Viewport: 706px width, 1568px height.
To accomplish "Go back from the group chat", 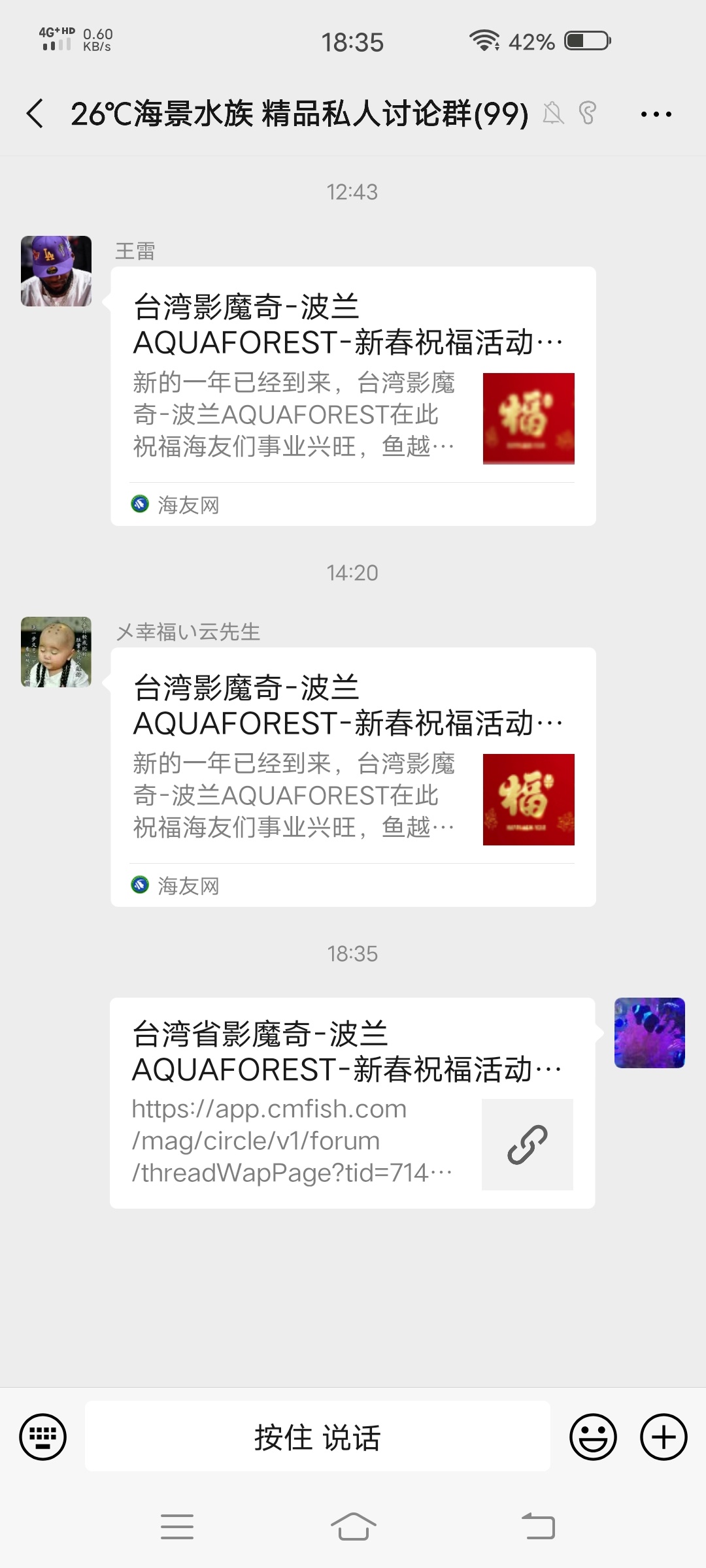I will [35, 114].
